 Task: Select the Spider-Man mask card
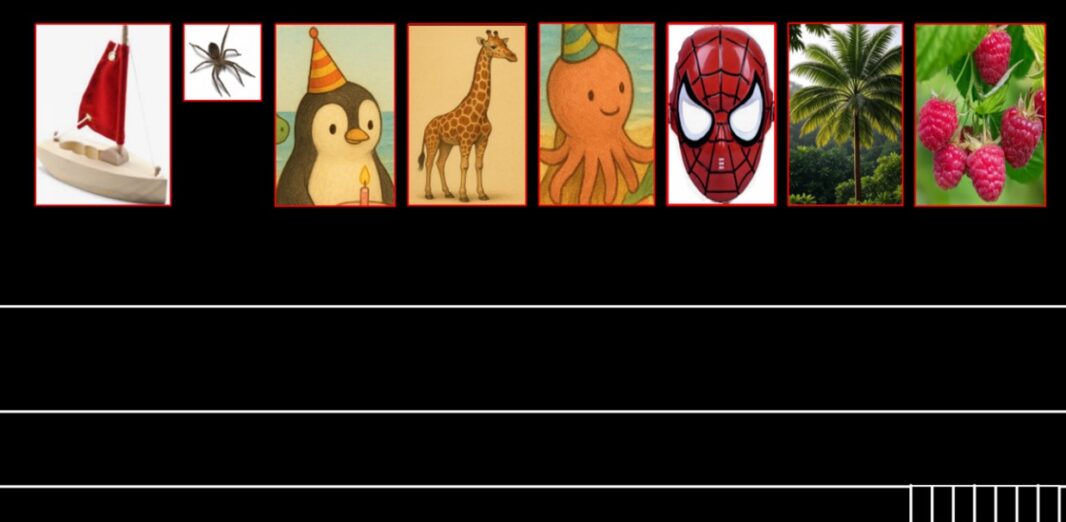click(x=721, y=115)
